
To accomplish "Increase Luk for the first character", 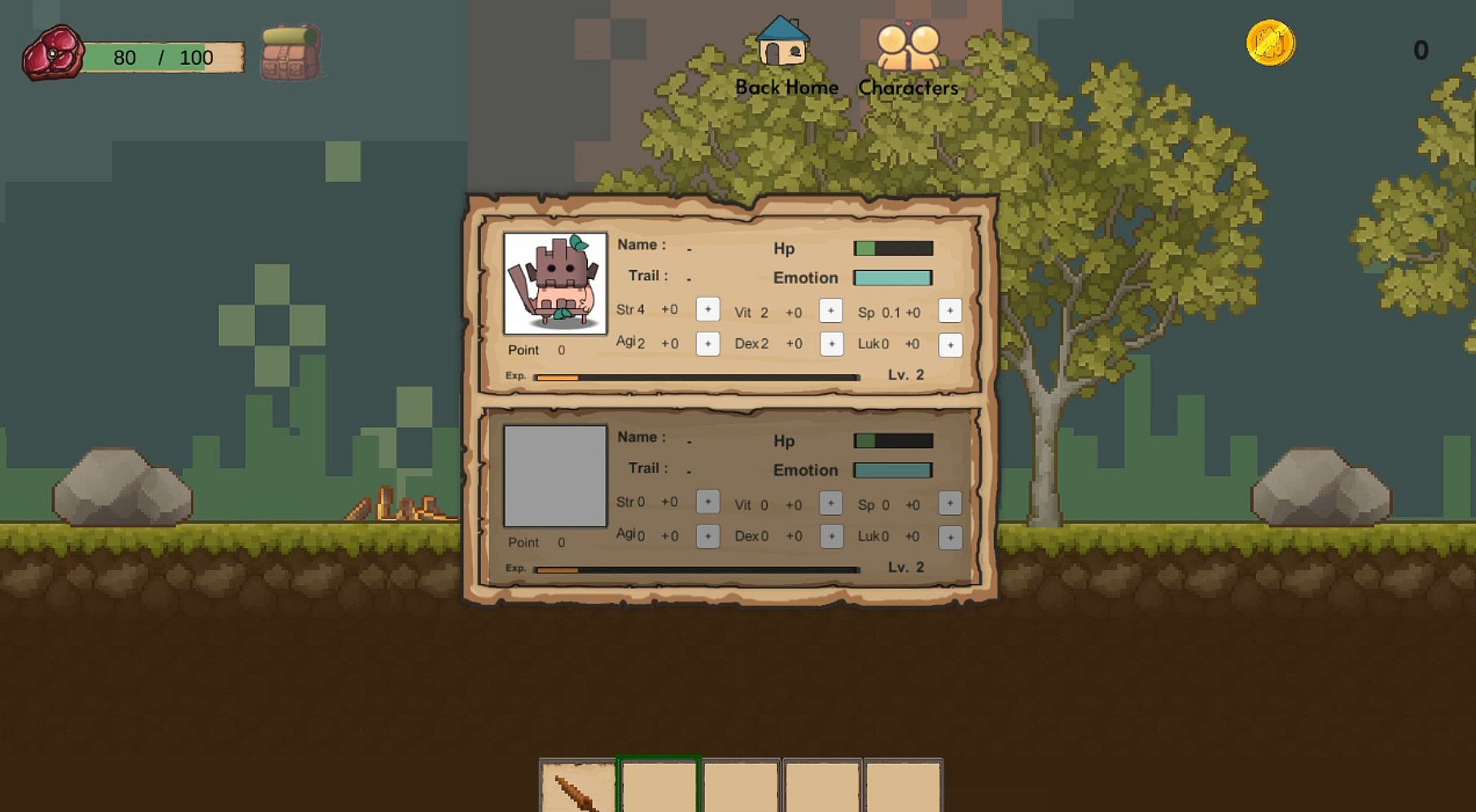I will click(949, 345).
